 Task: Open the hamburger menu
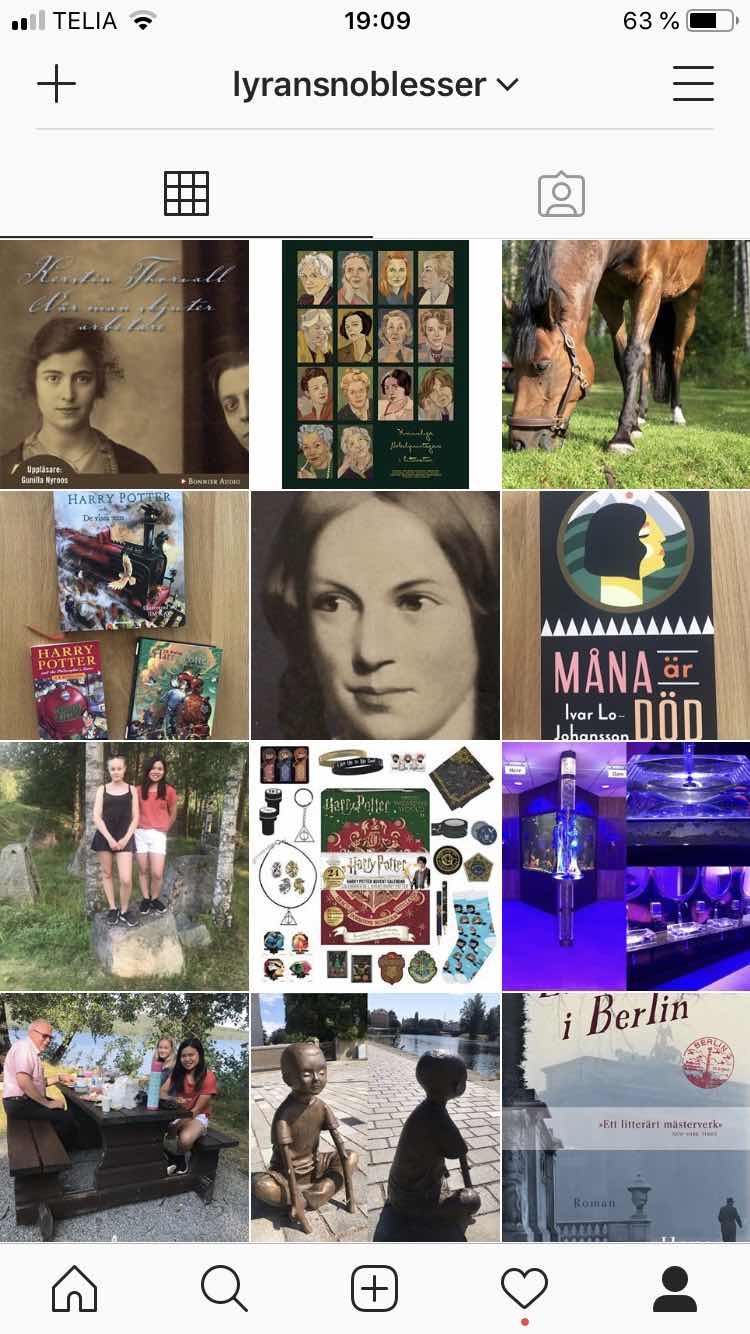[692, 84]
